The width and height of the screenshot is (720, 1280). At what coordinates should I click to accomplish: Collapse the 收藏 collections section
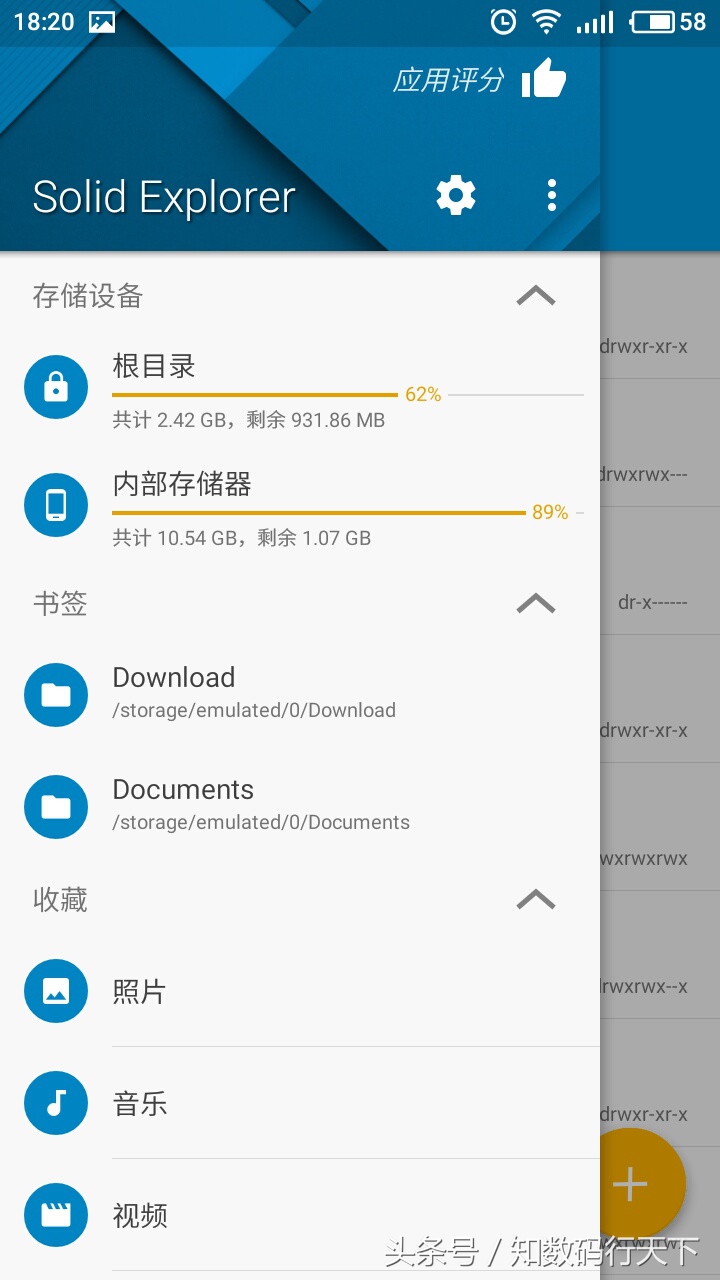[x=536, y=899]
